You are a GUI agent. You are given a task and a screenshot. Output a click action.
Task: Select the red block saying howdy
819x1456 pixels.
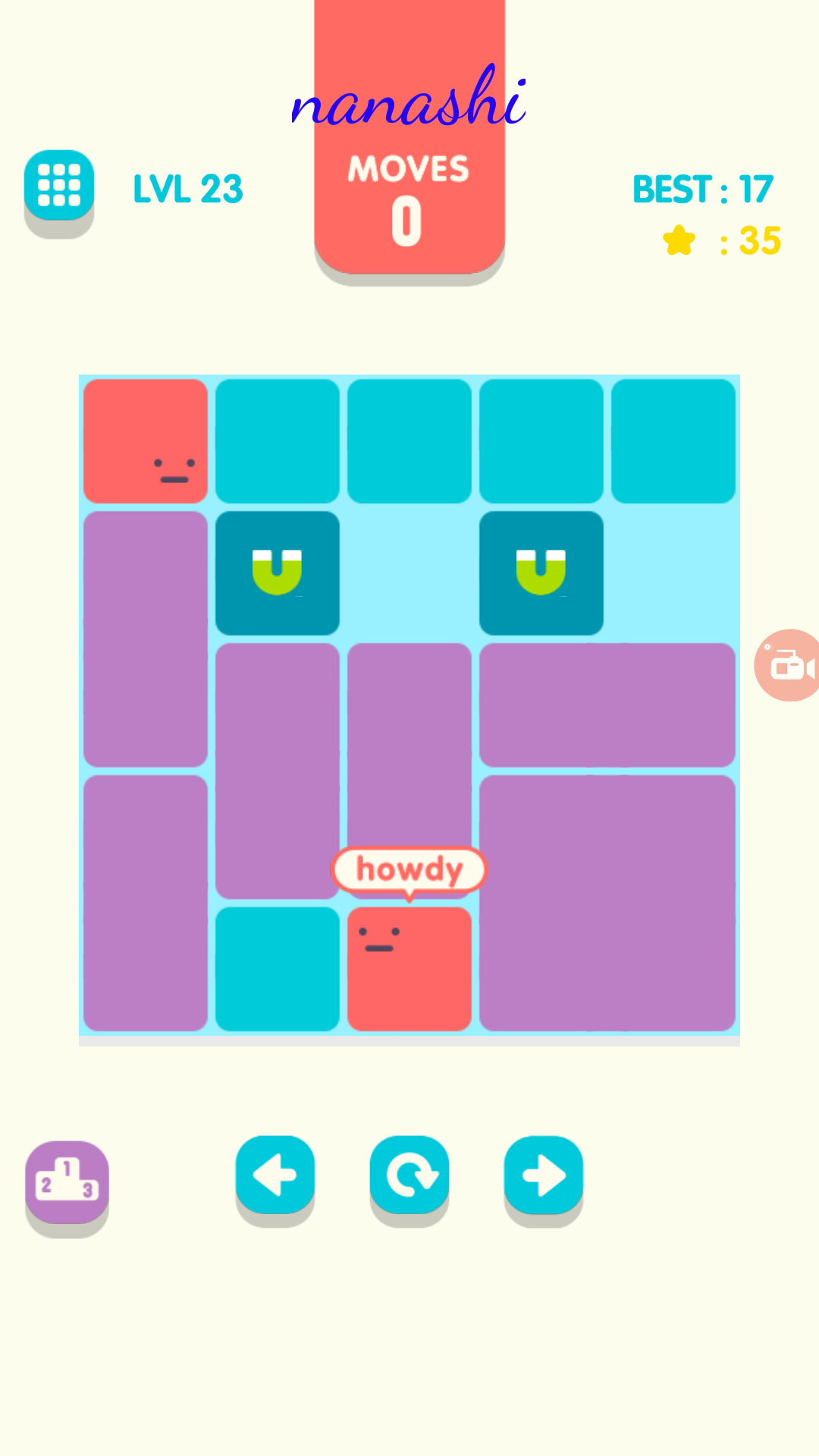point(409,968)
